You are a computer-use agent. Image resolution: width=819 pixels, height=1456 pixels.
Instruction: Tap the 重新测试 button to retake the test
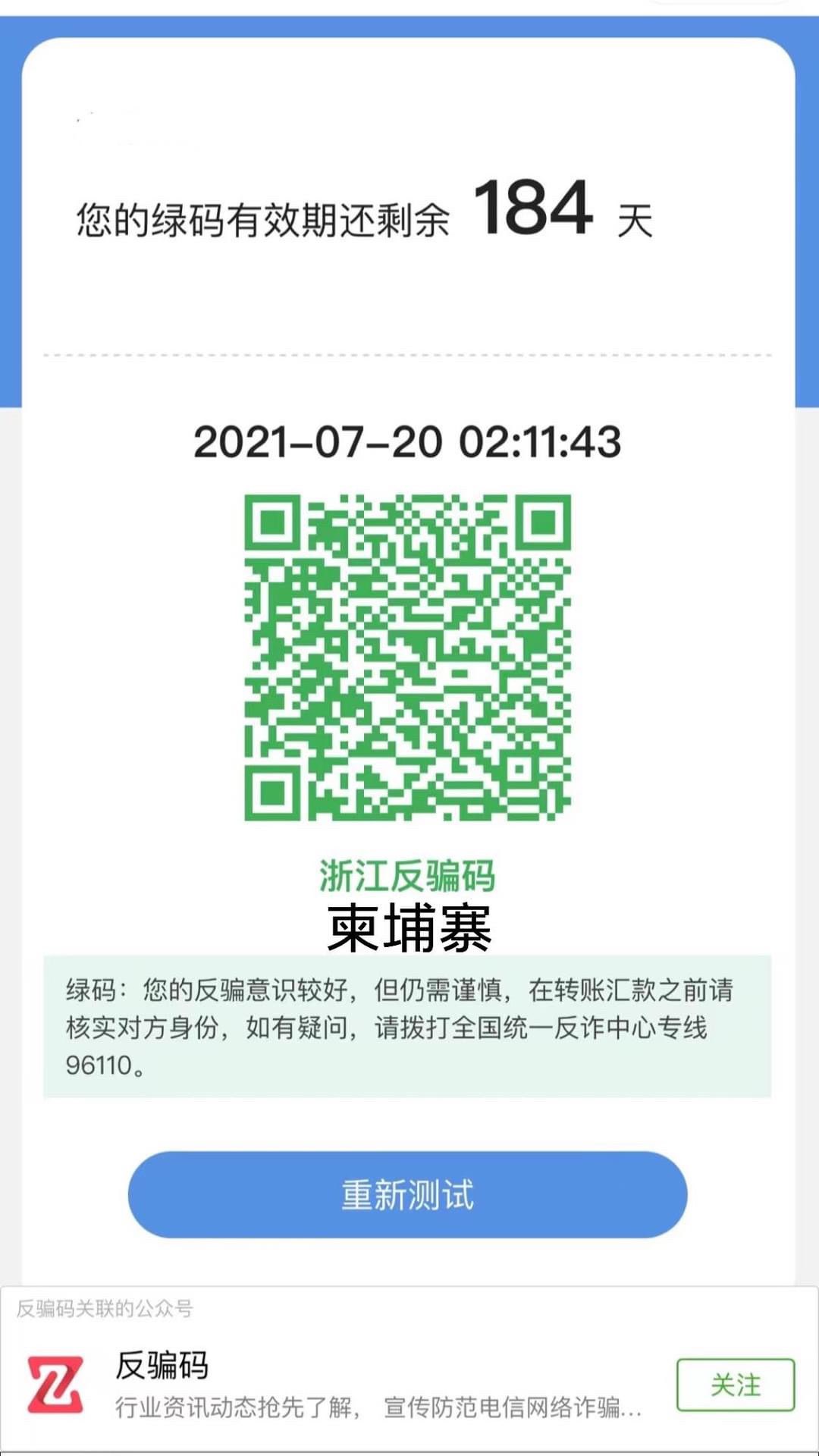click(407, 1195)
